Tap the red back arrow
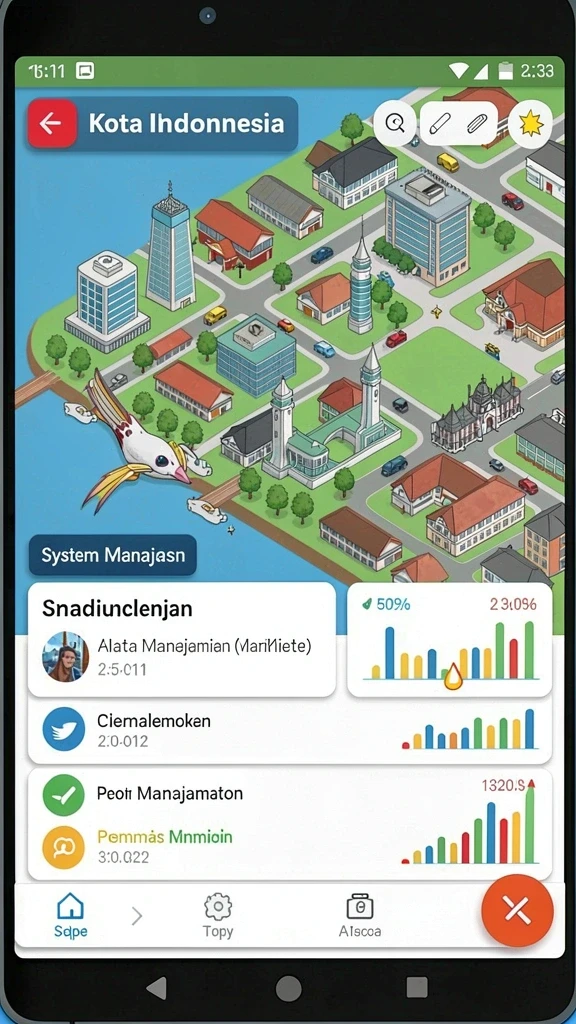Image resolution: width=576 pixels, height=1024 pixels. pyautogui.click(x=52, y=123)
